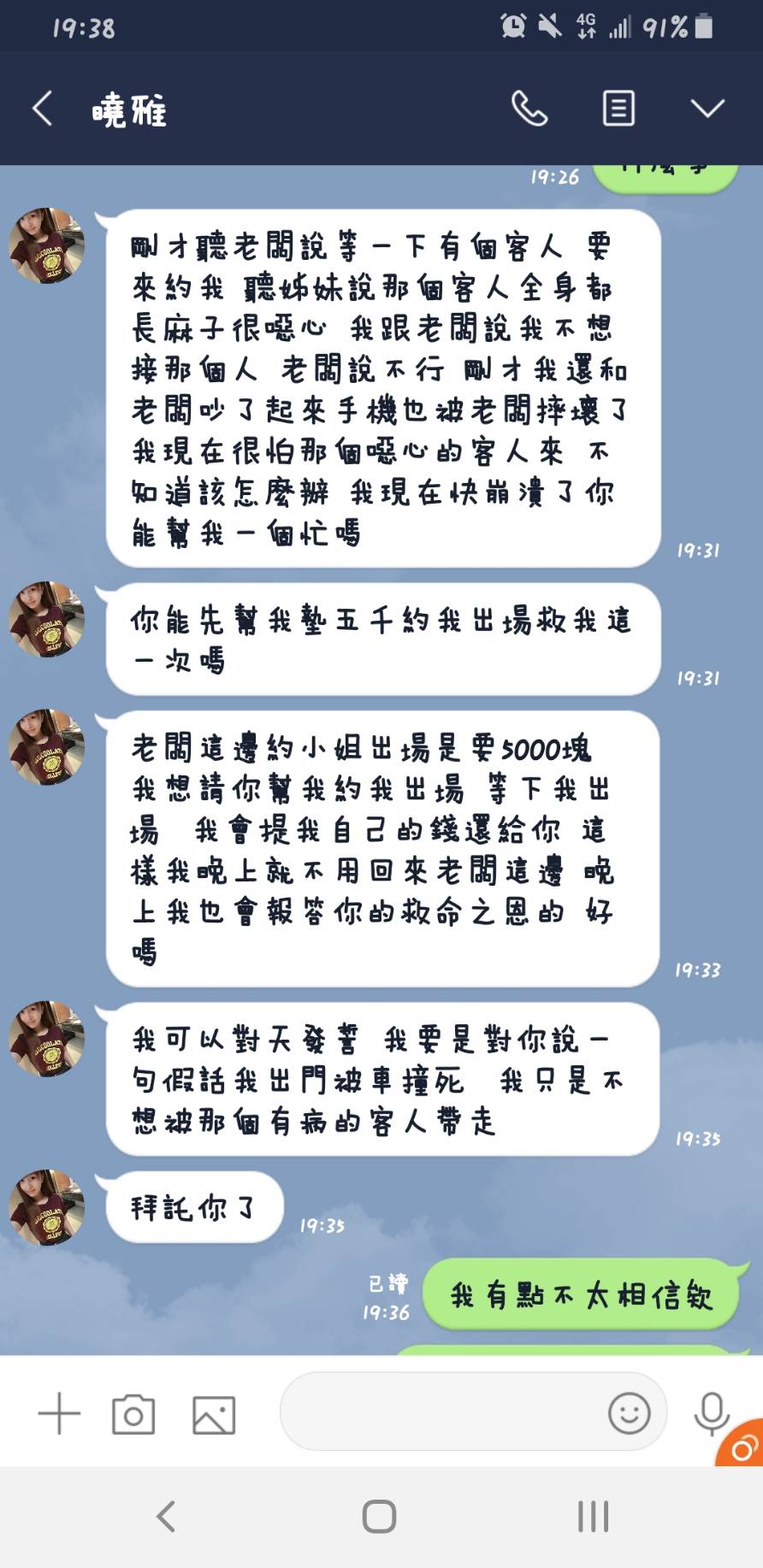763x1568 pixels.
Task: Open the chat notes icon
Action: click(618, 109)
